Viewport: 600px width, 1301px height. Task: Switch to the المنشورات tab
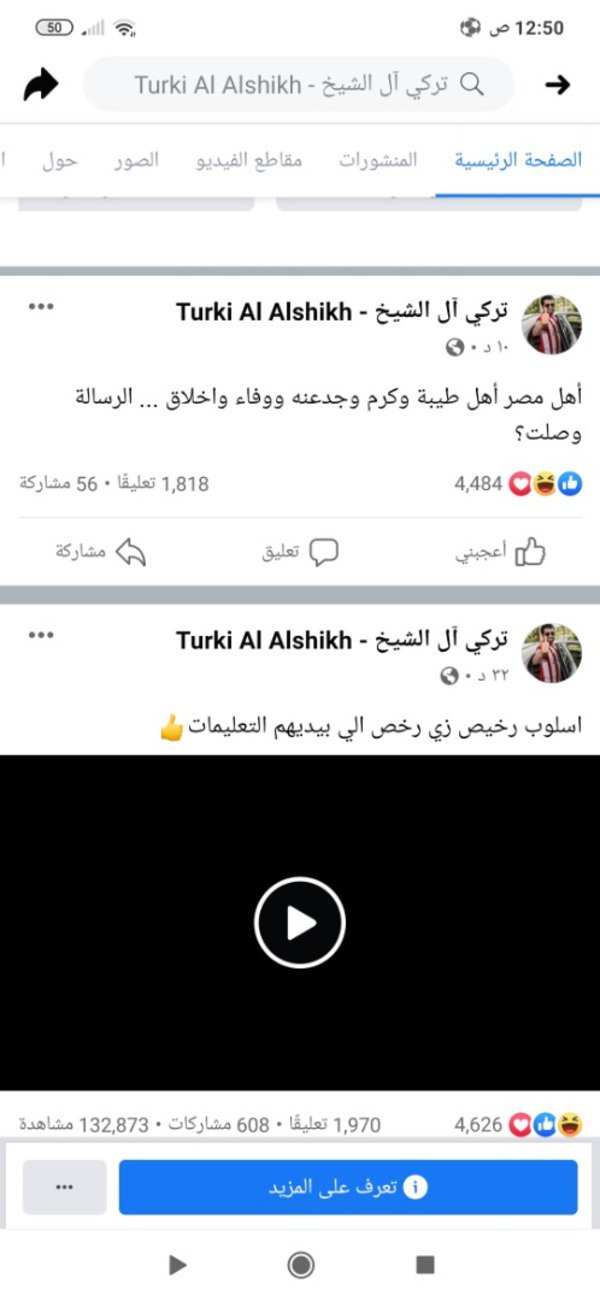[x=377, y=161]
